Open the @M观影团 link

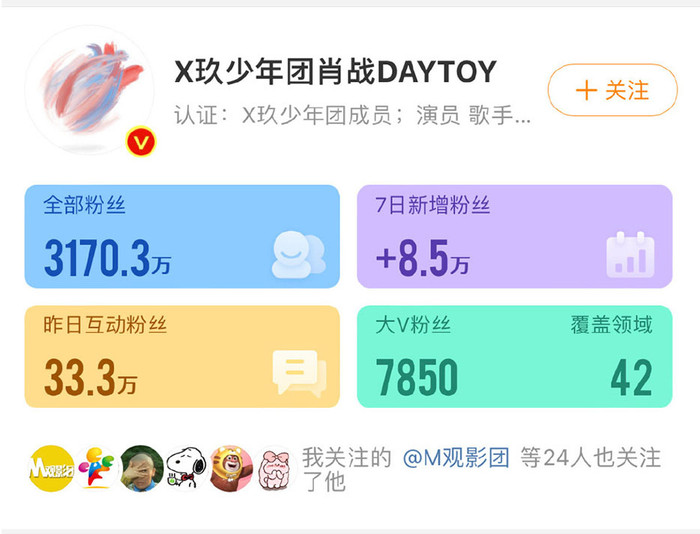point(455,458)
